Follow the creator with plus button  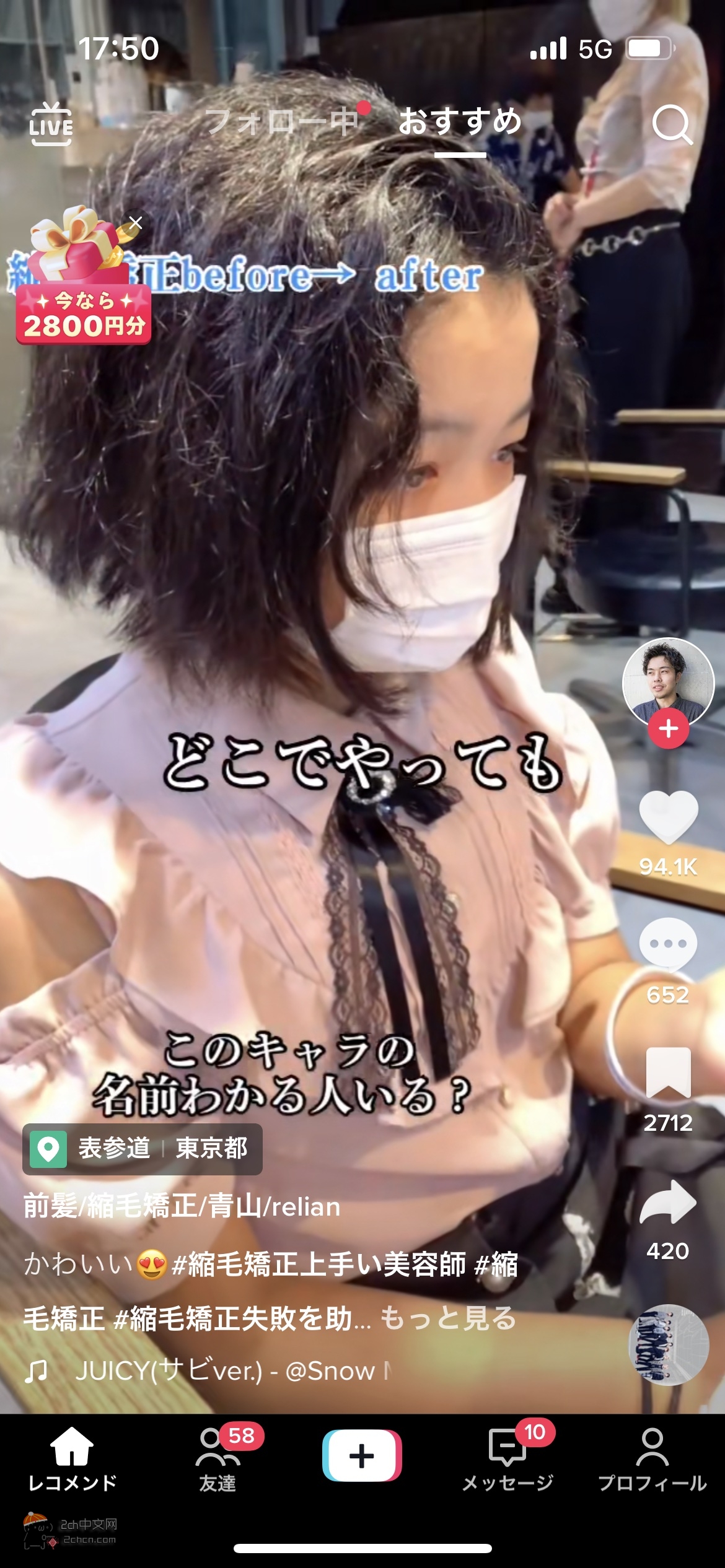pyautogui.click(x=668, y=729)
